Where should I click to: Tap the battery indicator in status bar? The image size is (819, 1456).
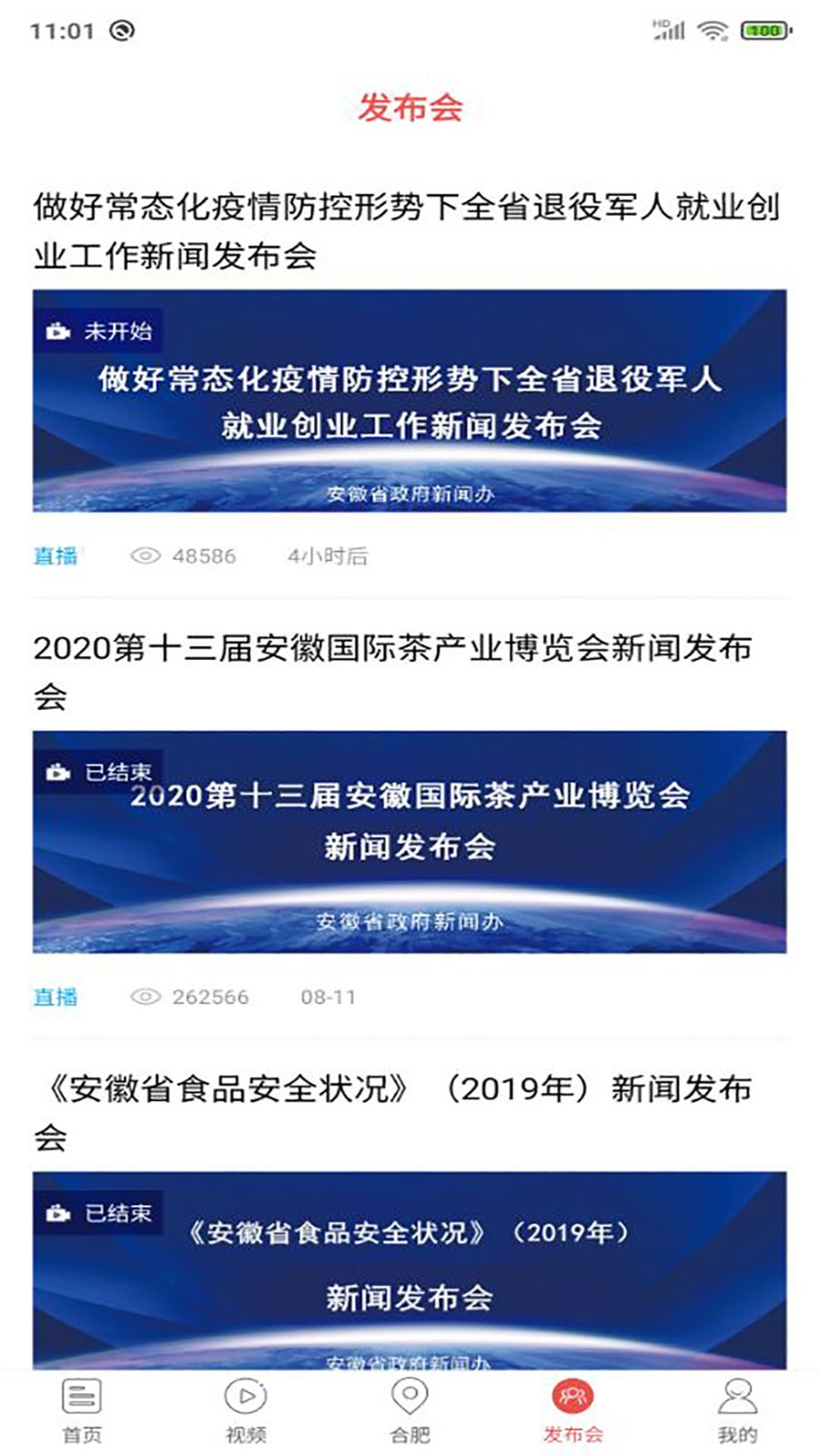tap(765, 28)
